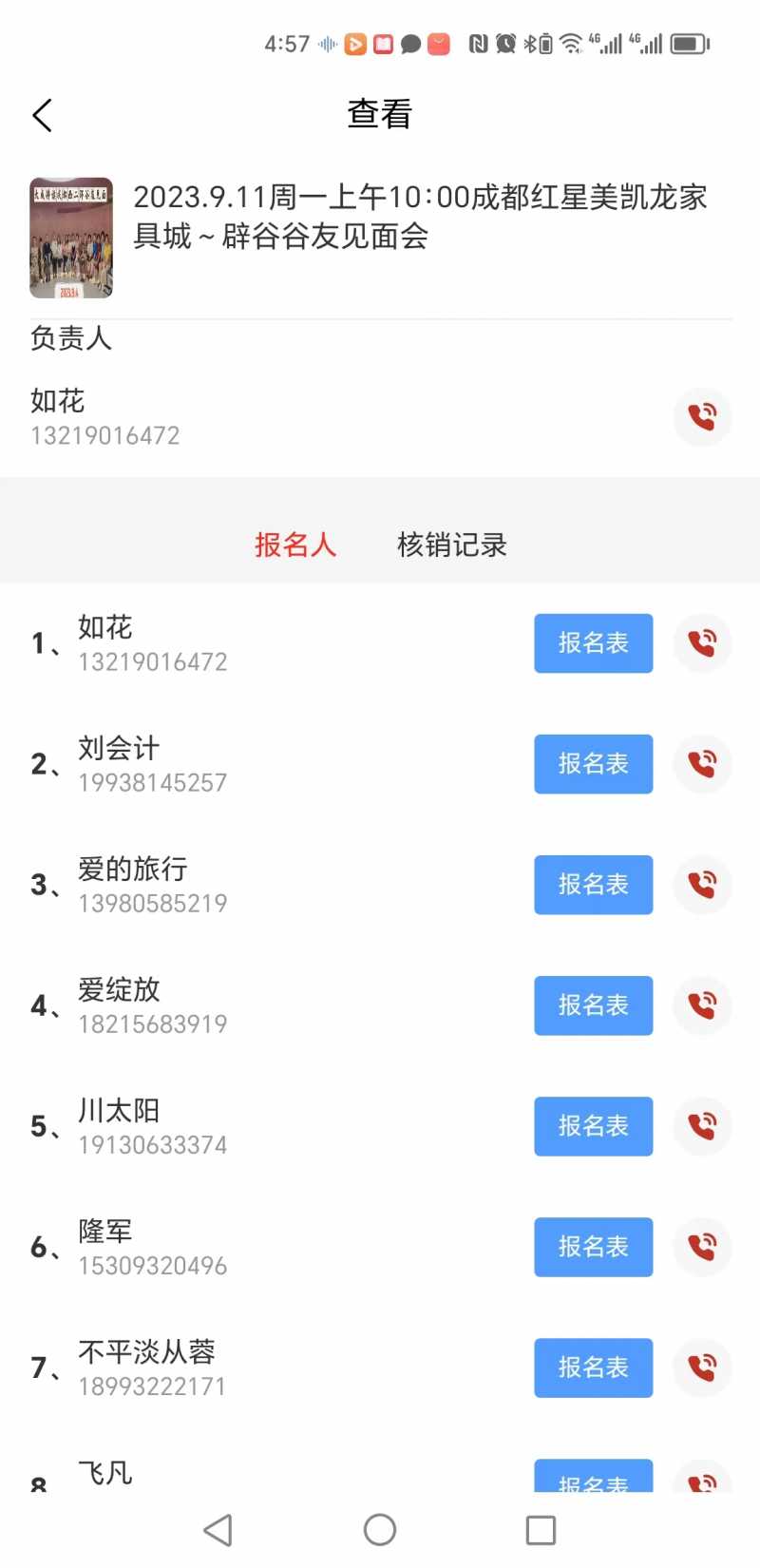This screenshot has width=760, height=1568.
Task: Tap the phone icon next to 刘会计
Action: pyautogui.click(x=702, y=764)
